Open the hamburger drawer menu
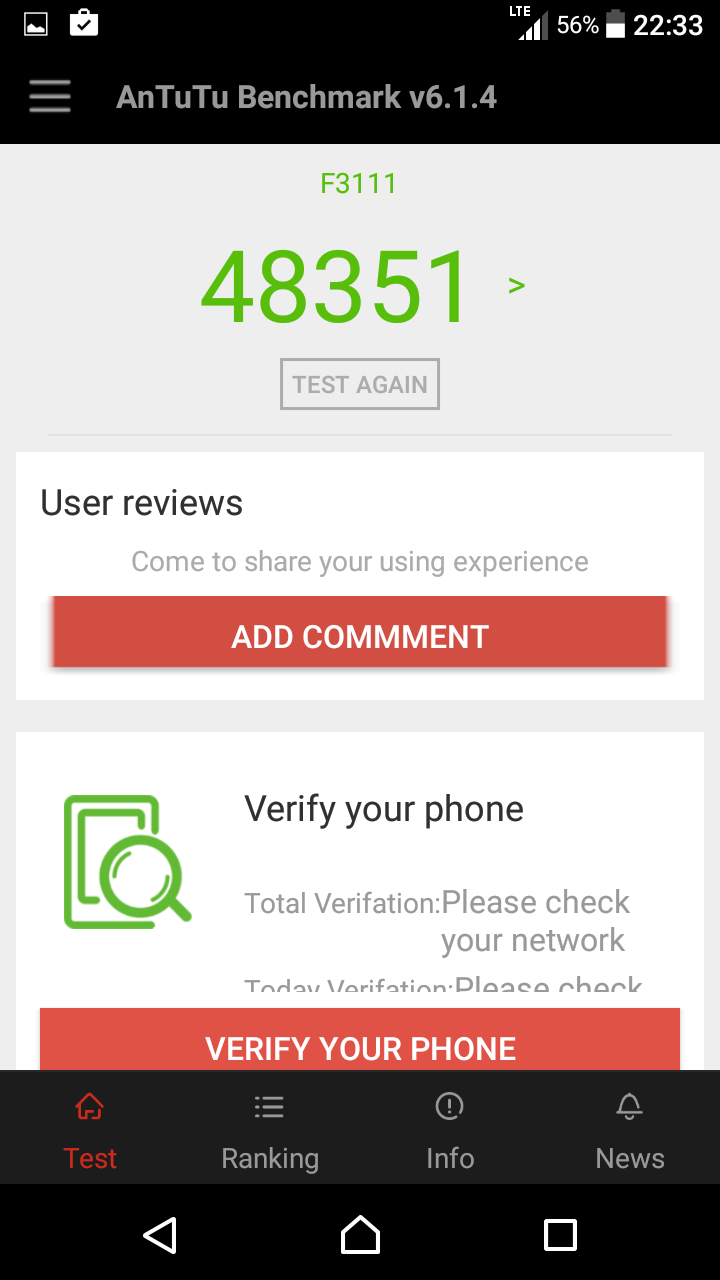720x1280 pixels. click(50, 97)
